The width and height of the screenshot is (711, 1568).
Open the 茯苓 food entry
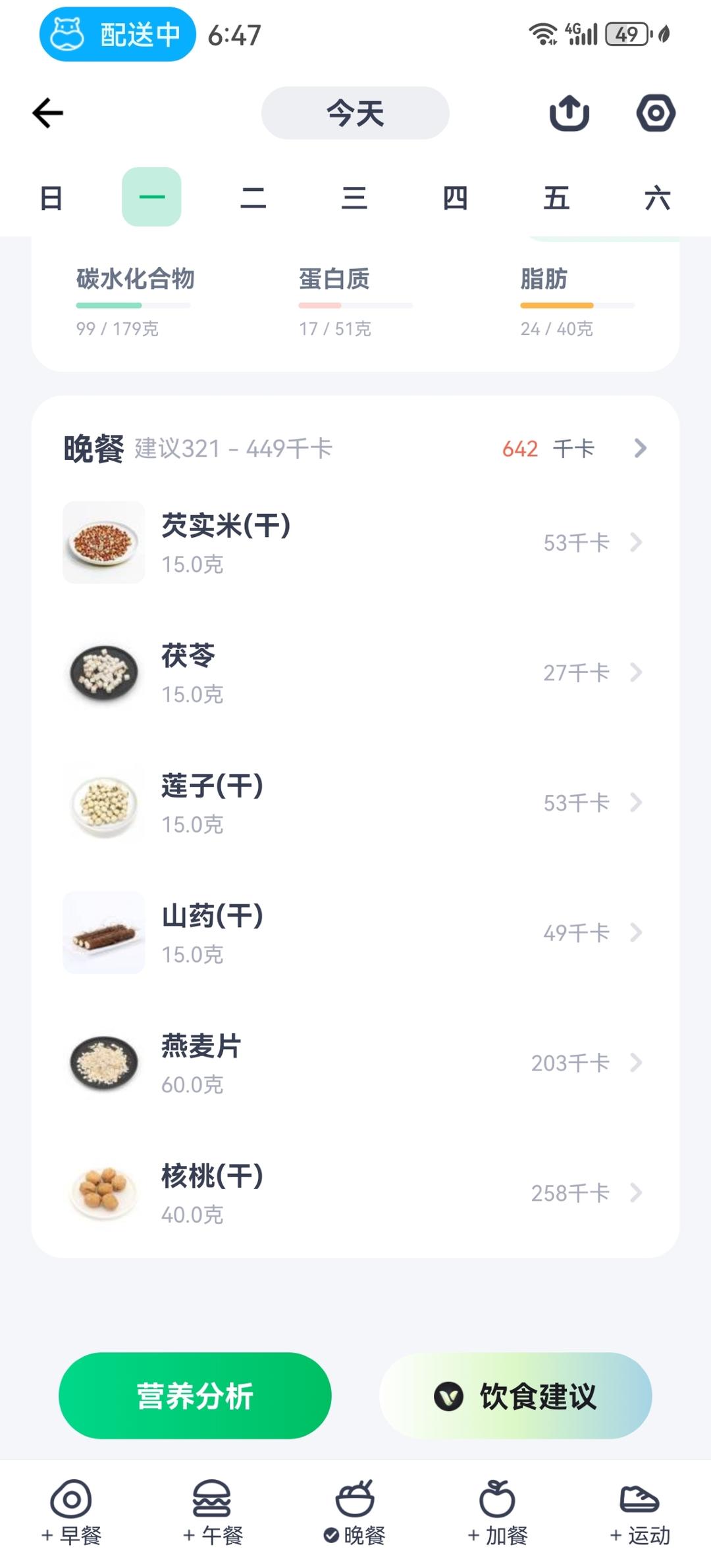pyautogui.click(x=355, y=673)
